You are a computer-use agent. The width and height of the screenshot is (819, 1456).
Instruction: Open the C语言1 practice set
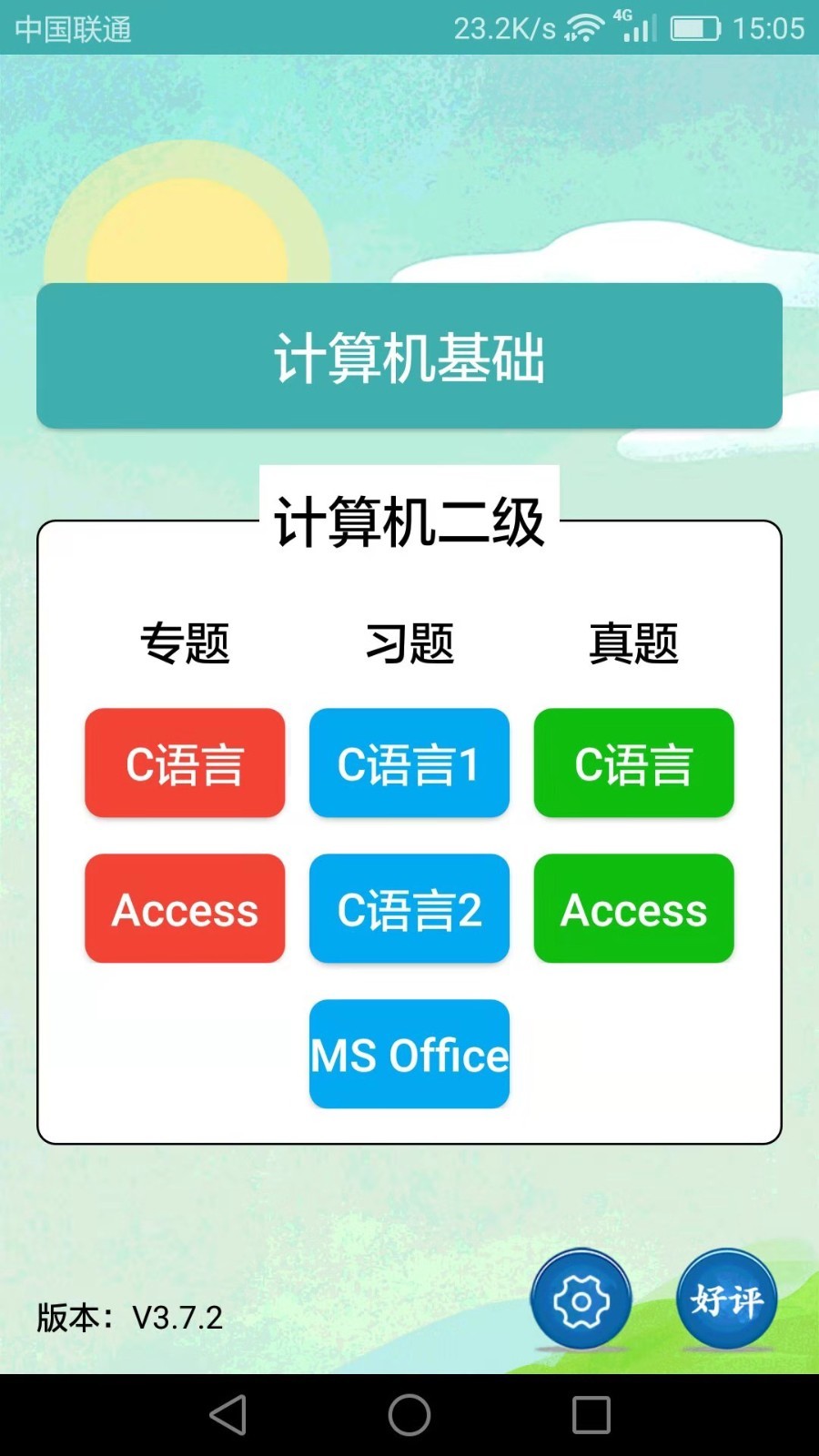tap(409, 763)
